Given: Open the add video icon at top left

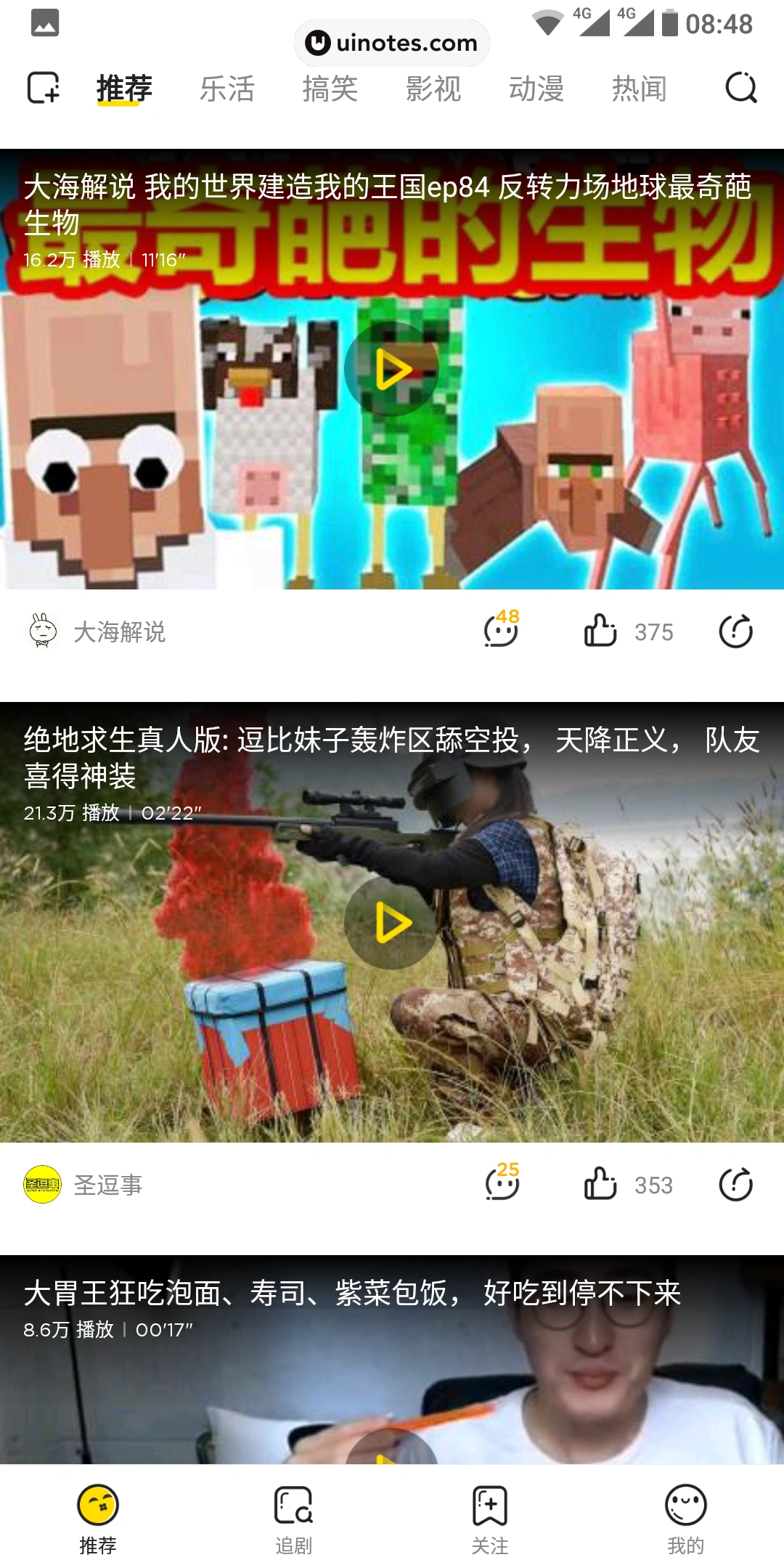Looking at the screenshot, I should point(44,88).
